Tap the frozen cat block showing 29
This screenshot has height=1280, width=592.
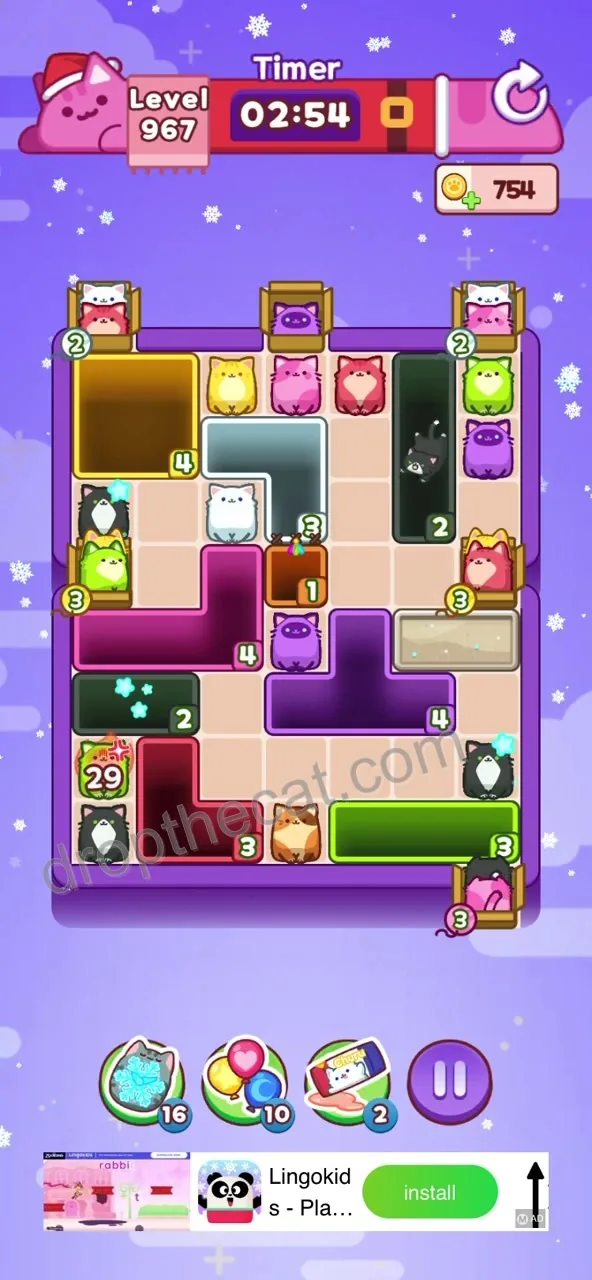(x=103, y=770)
